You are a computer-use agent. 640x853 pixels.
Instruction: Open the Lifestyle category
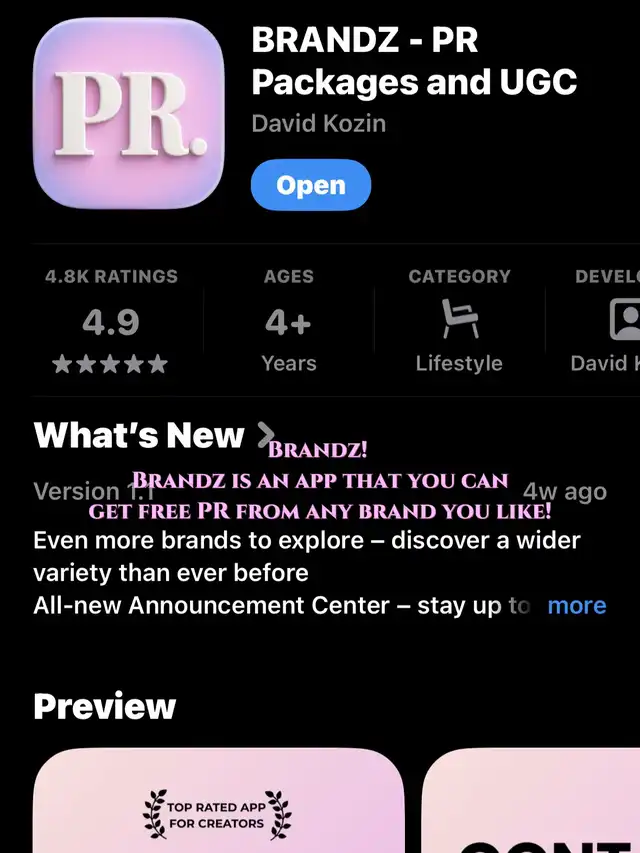(x=459, y=320)
